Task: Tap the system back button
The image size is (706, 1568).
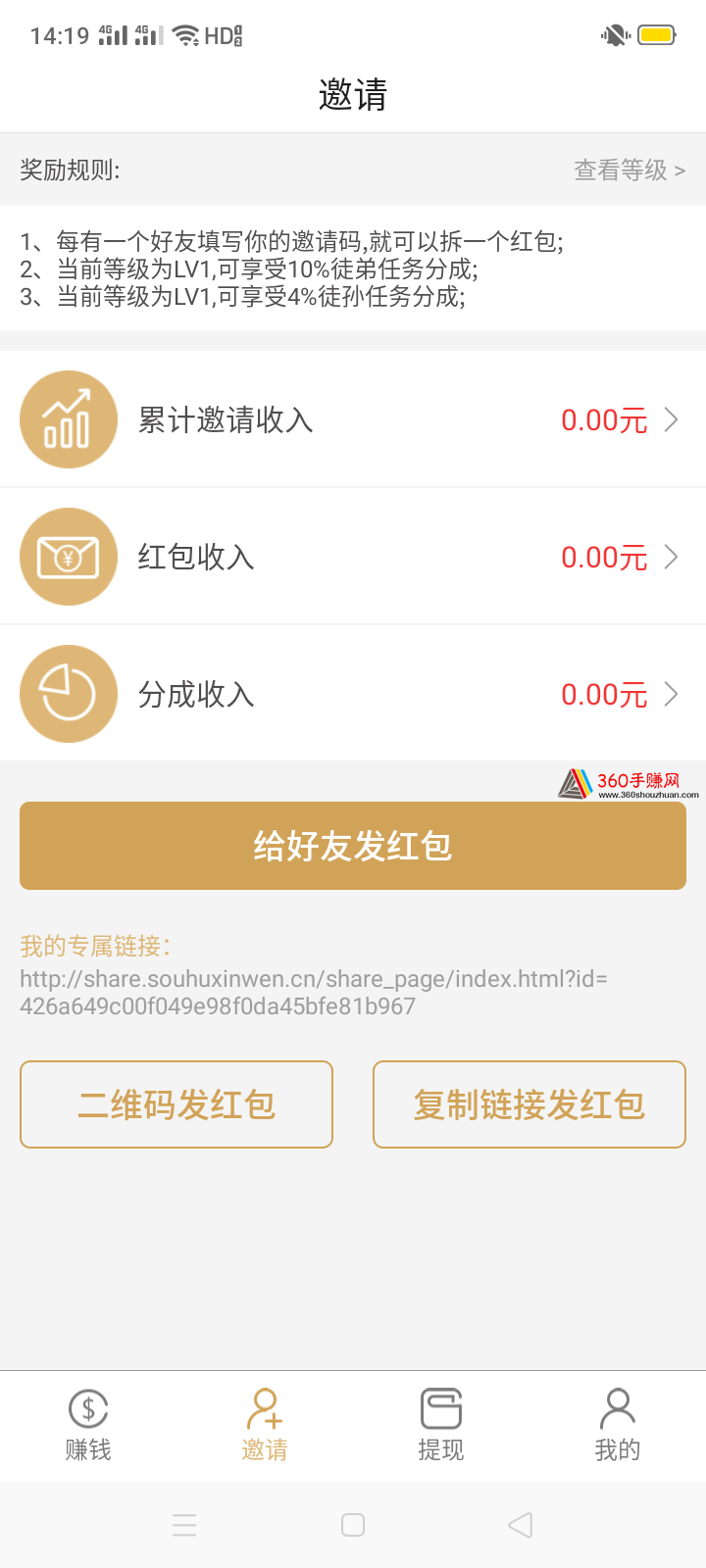Action: [x=521, y=1525]
